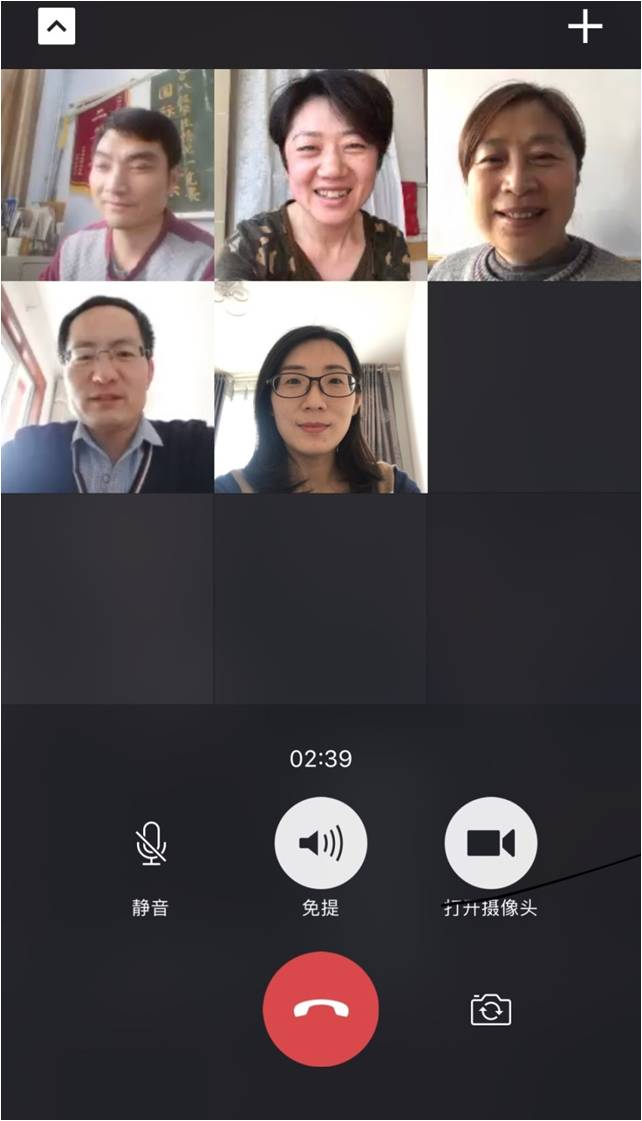Open the video tile of the man in the striped sweater

107,175
